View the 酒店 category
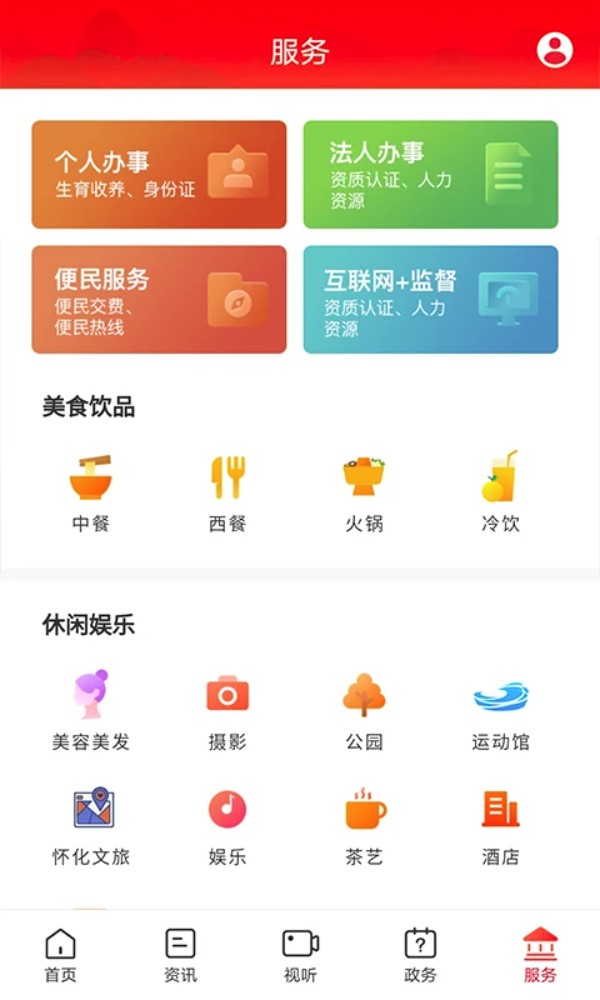 coord(500,825)
